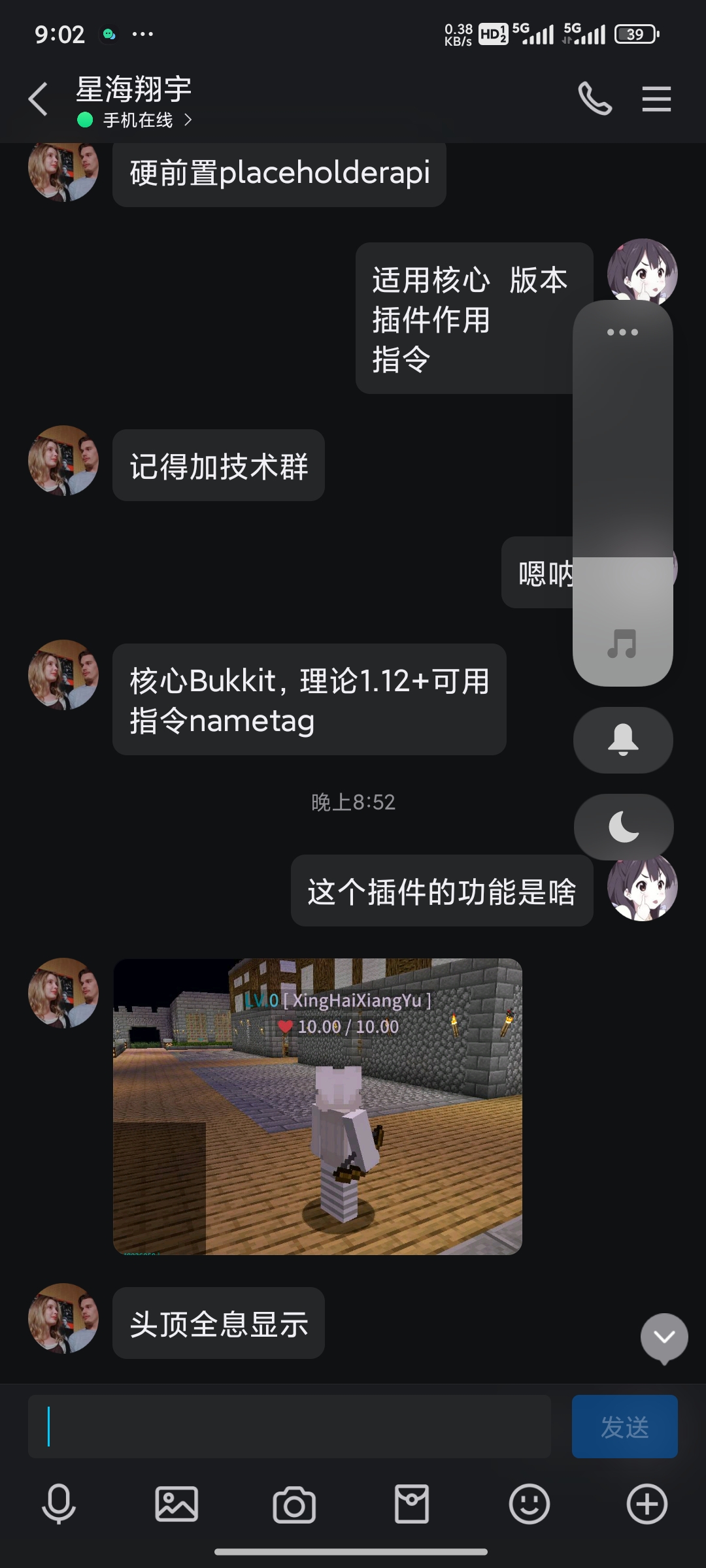The image size is (706, 1568).
Task: Start a voice call with 星海翔宇
Action: [595, 99]
